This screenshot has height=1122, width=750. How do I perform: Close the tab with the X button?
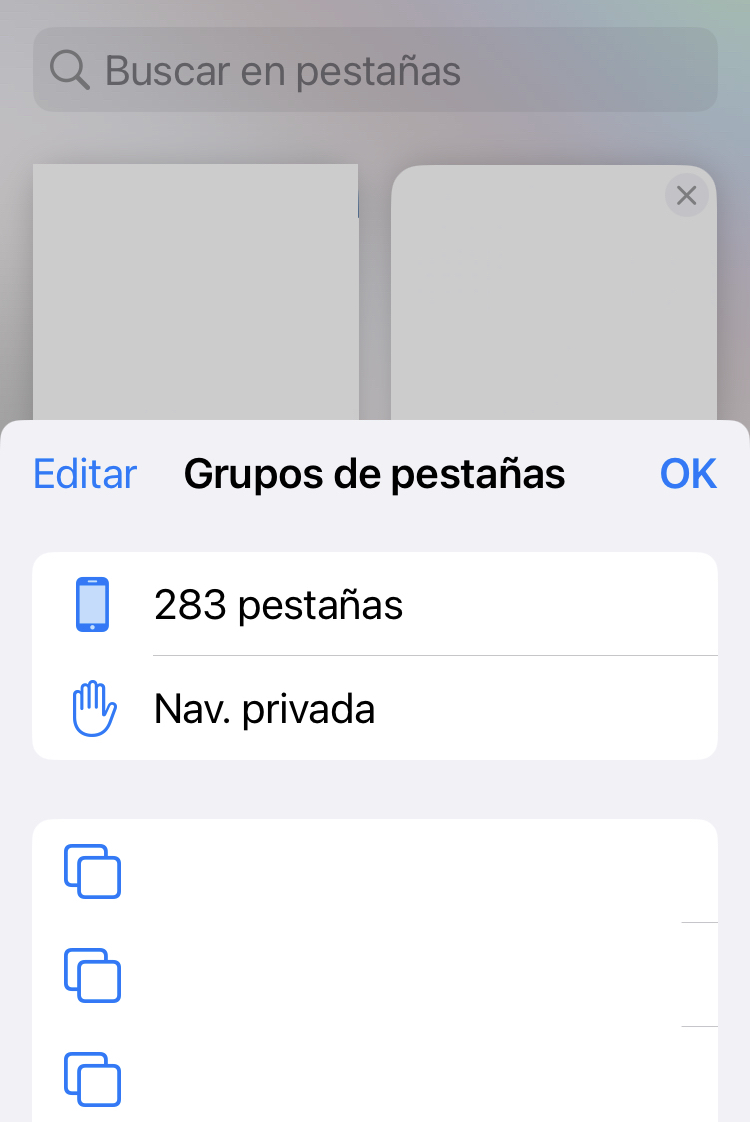686,196
